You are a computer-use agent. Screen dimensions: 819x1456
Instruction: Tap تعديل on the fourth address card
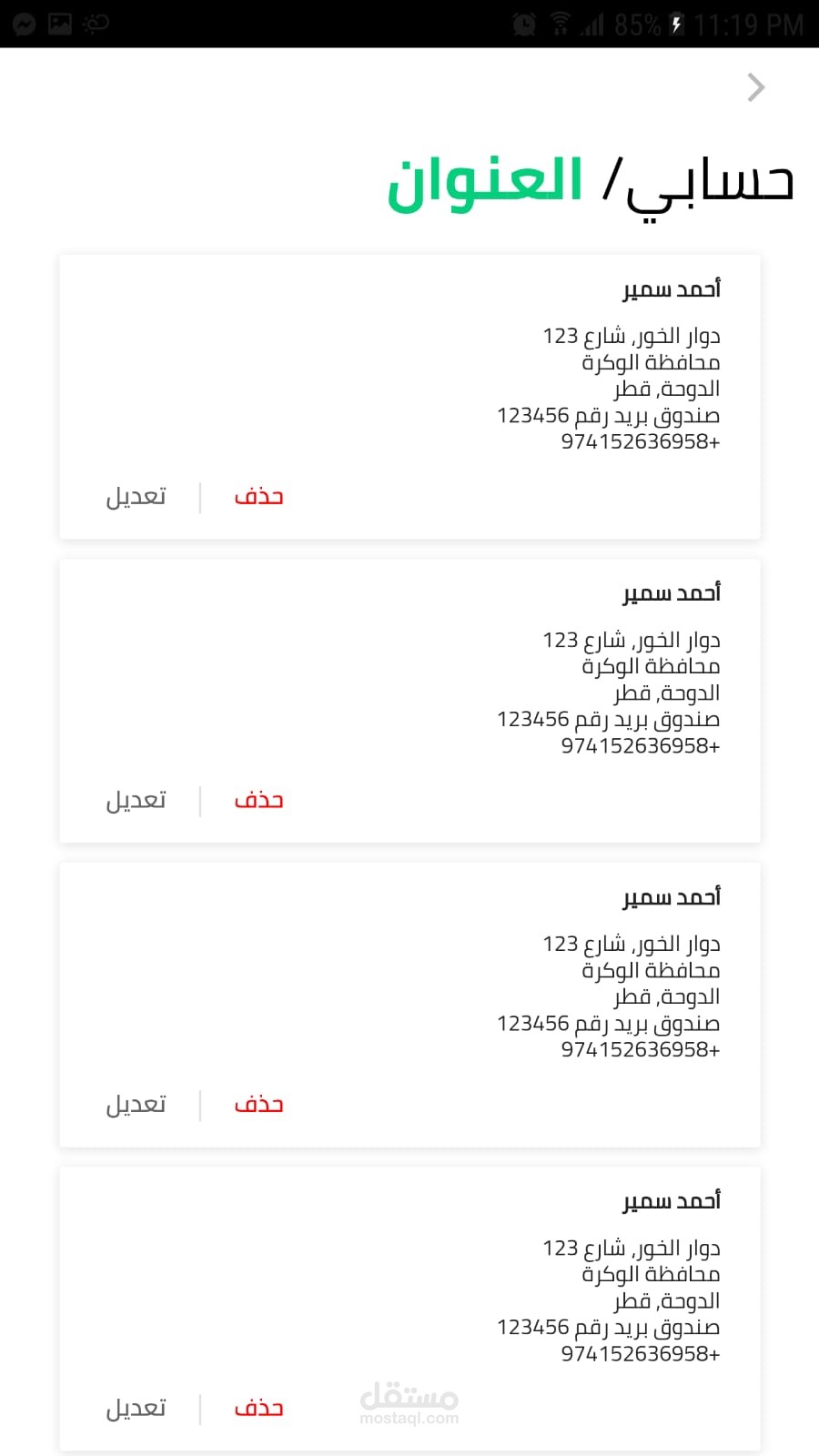coord(136,1409)
